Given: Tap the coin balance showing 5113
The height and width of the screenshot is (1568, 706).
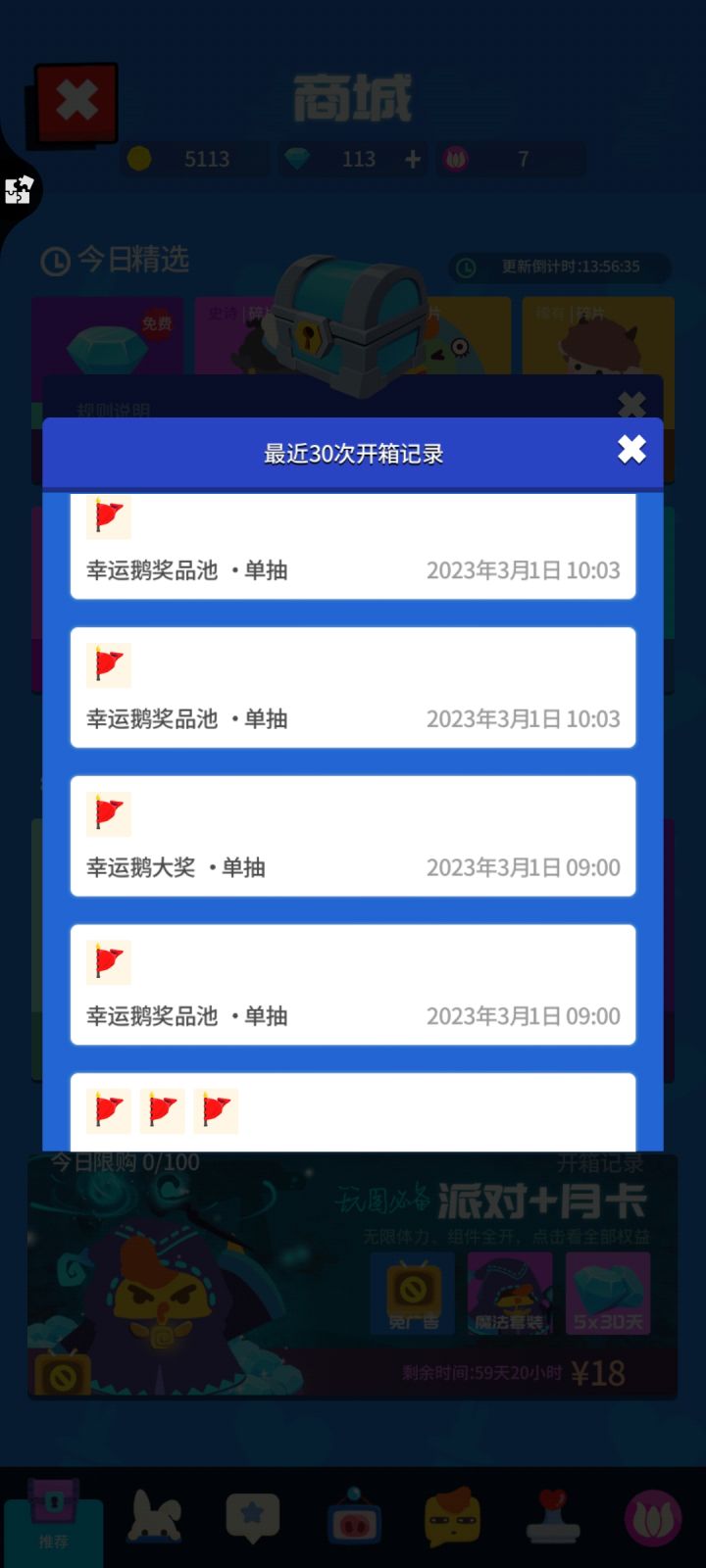Looking at the screenshot, I should tap(194, 159).
